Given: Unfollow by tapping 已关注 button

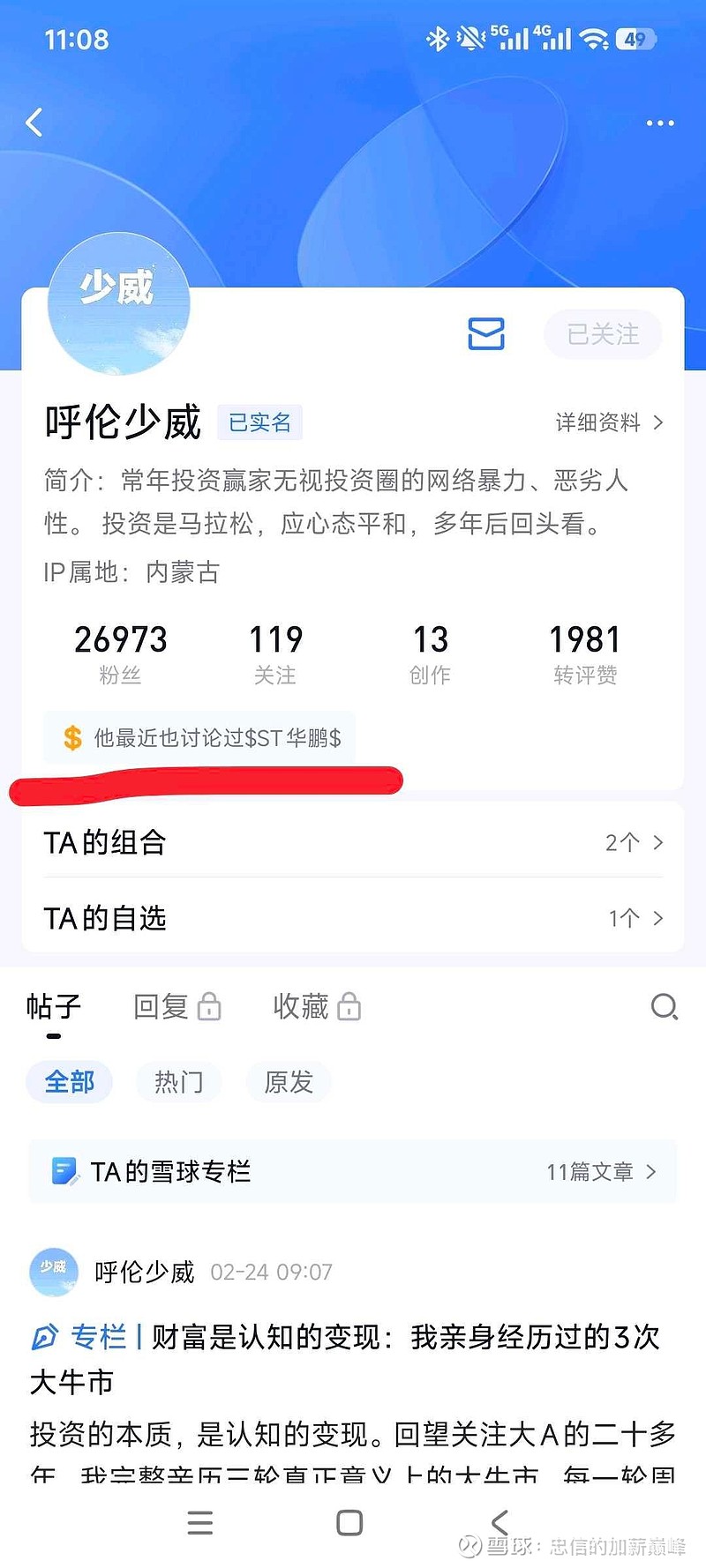Looking at the screenshot, I should (x=603, y=334).
